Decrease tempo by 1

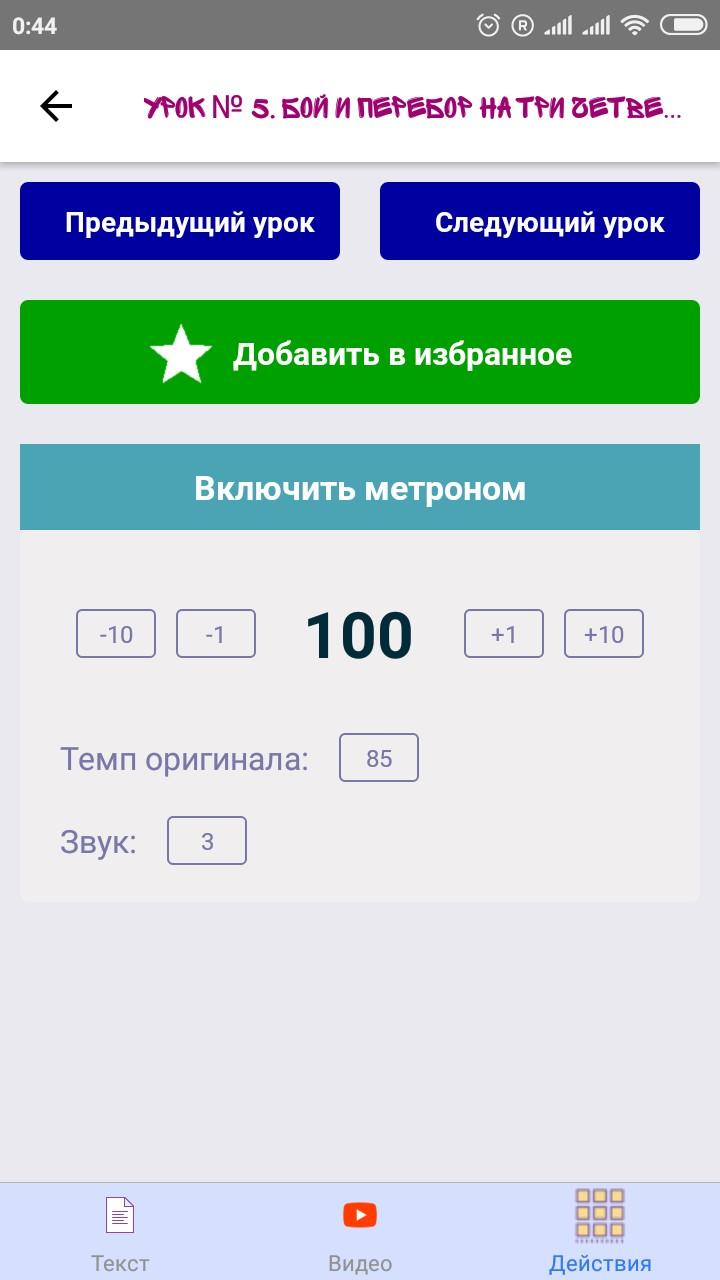[216, 634]
